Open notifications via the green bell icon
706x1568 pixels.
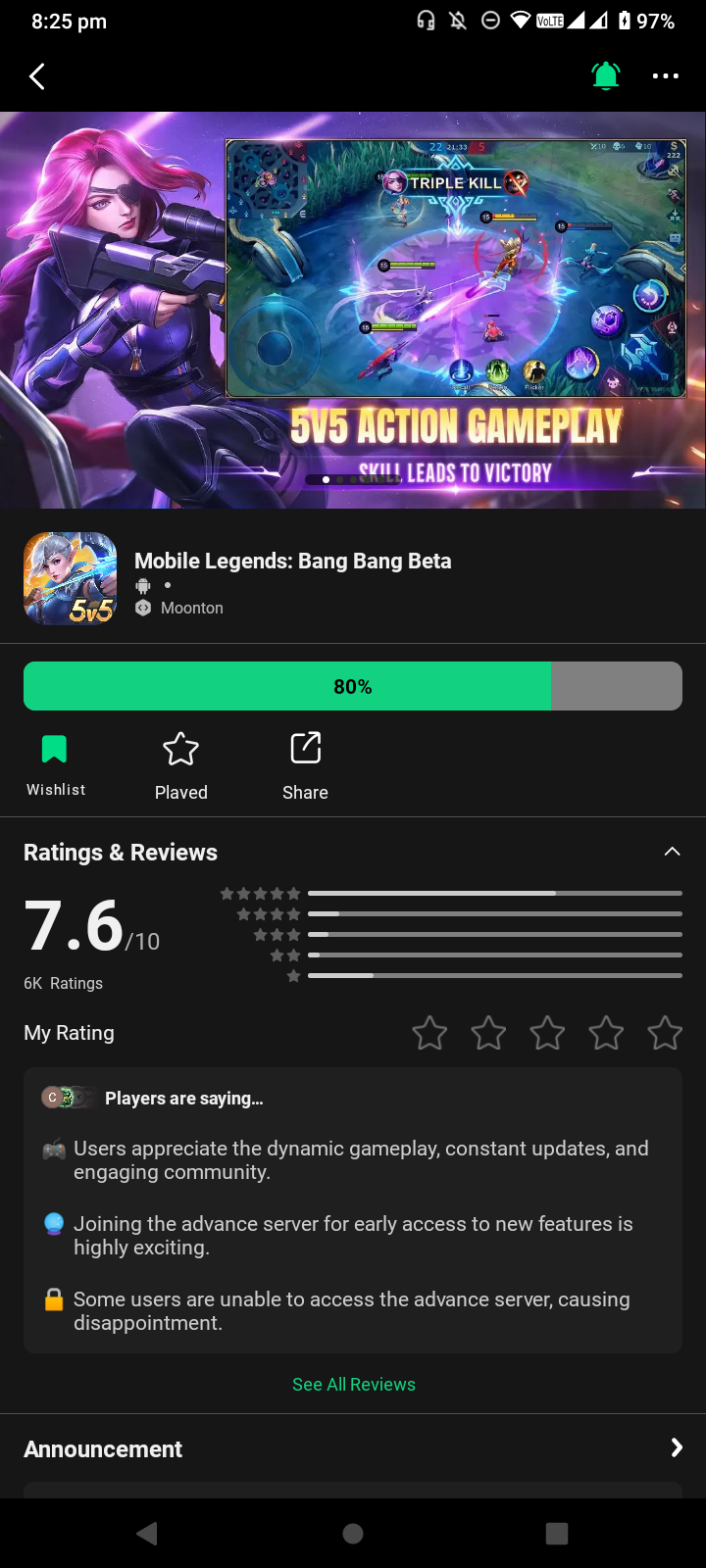(606, 75)
